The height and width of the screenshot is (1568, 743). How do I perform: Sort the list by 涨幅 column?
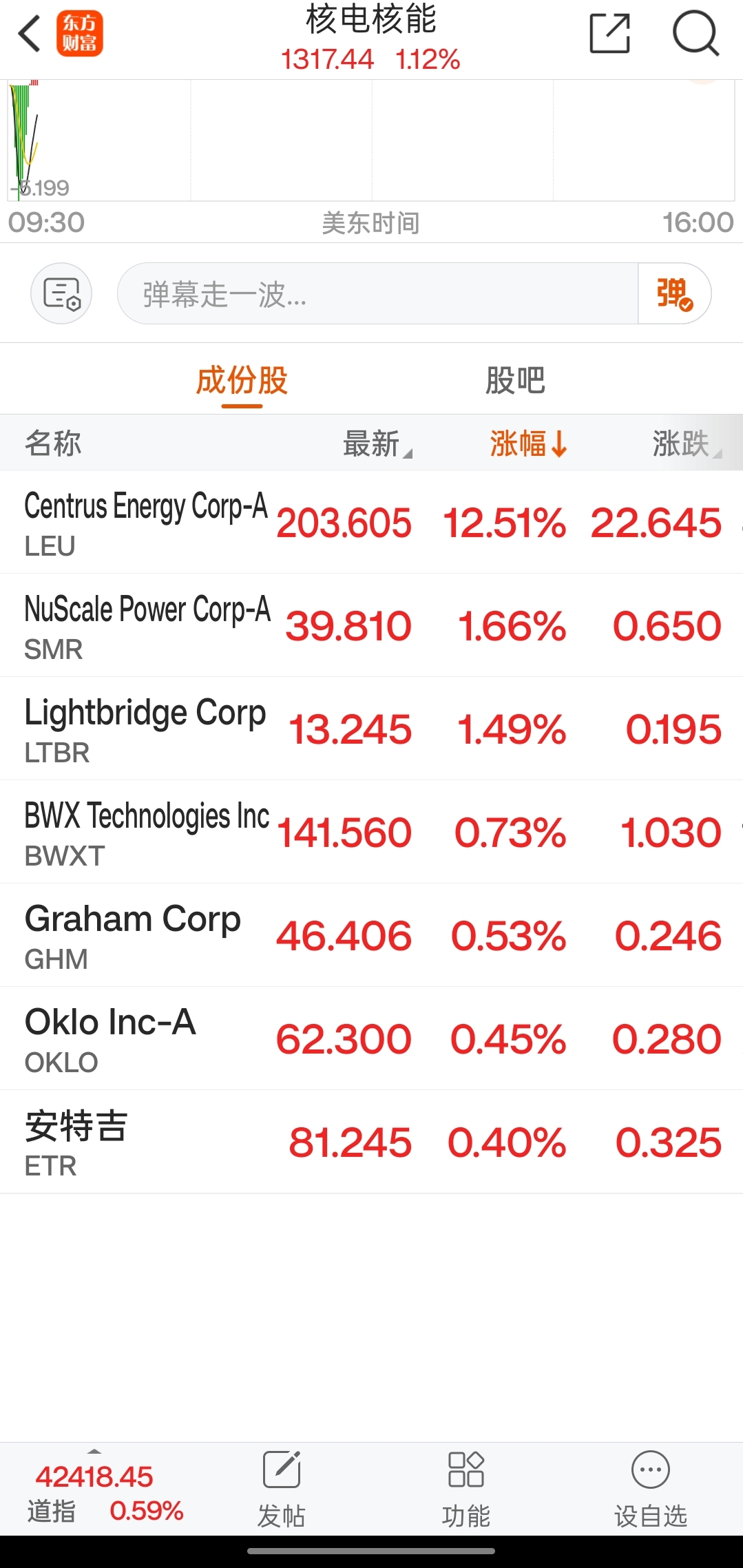[528, 443]
